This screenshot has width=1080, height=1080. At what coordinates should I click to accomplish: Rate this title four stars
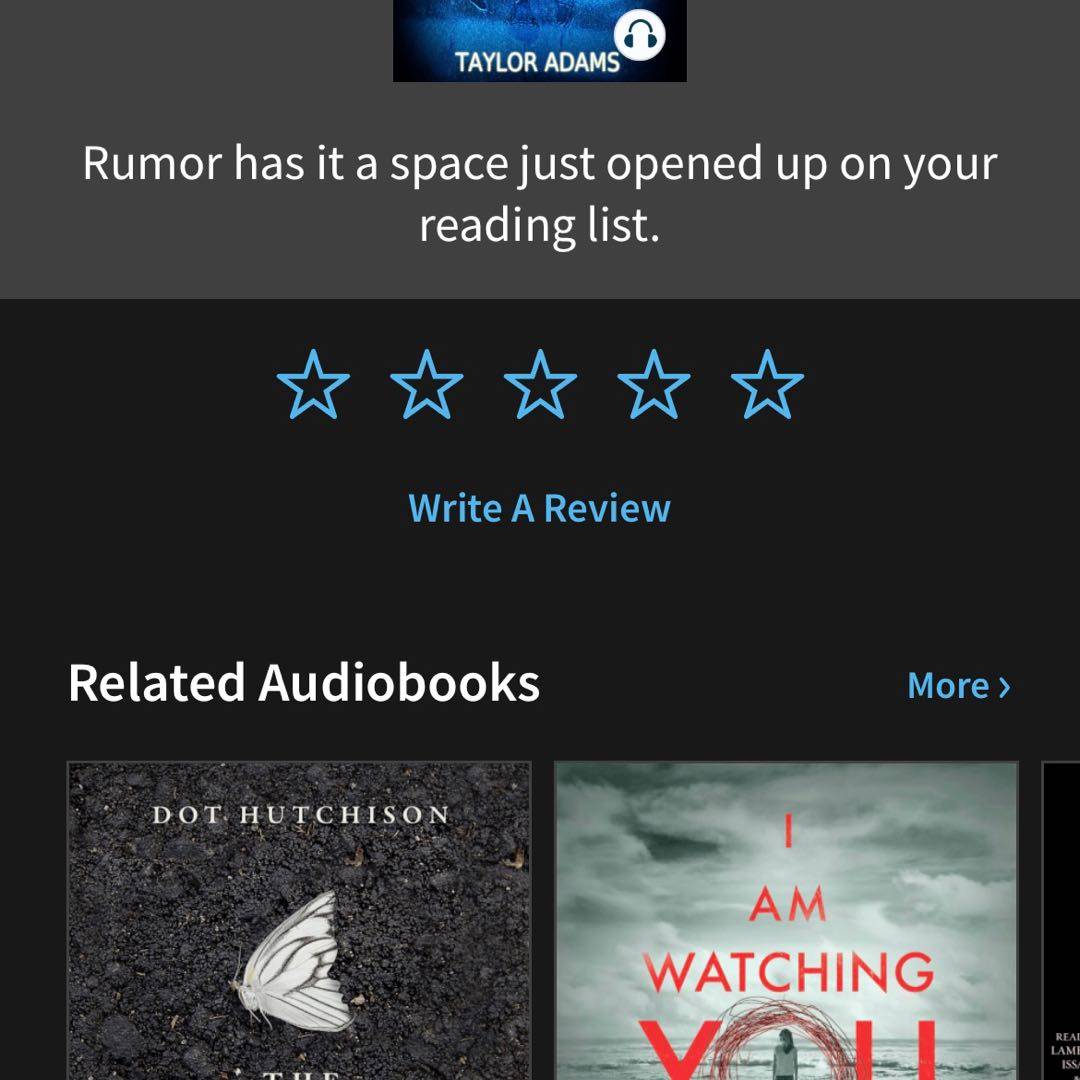tap(654, 384)
